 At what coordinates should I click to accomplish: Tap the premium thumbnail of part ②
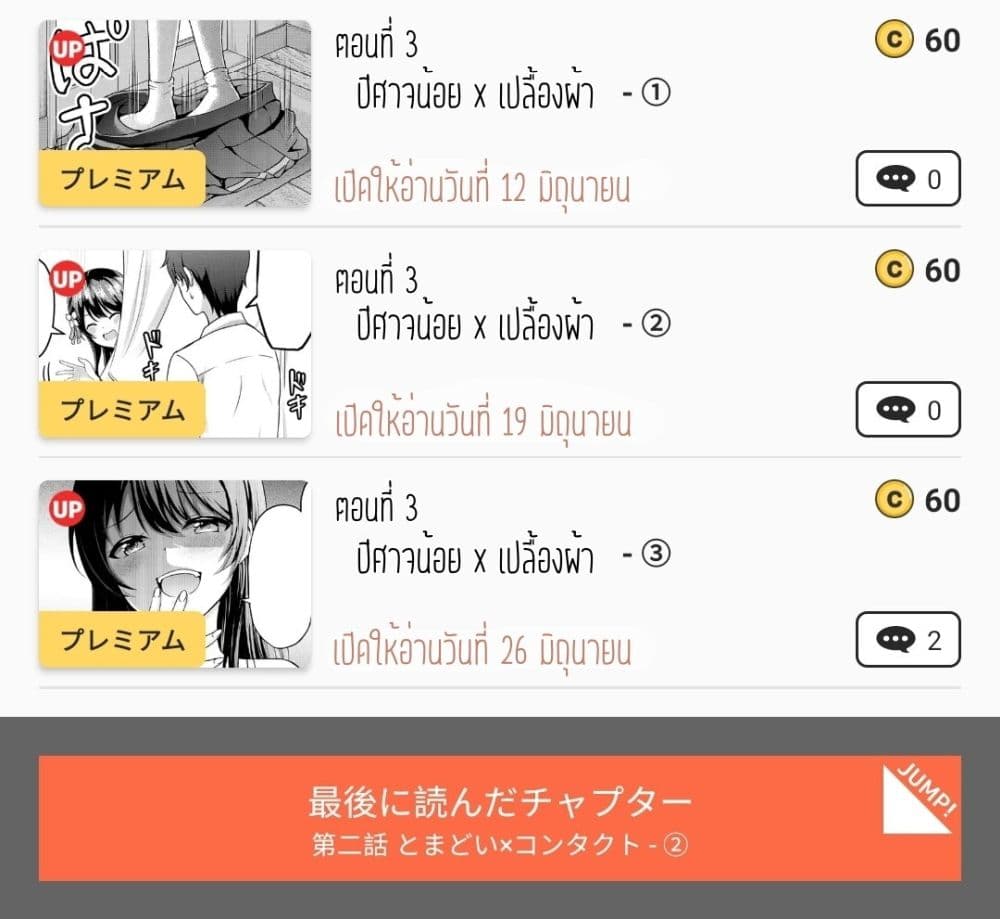coord(175,343)
